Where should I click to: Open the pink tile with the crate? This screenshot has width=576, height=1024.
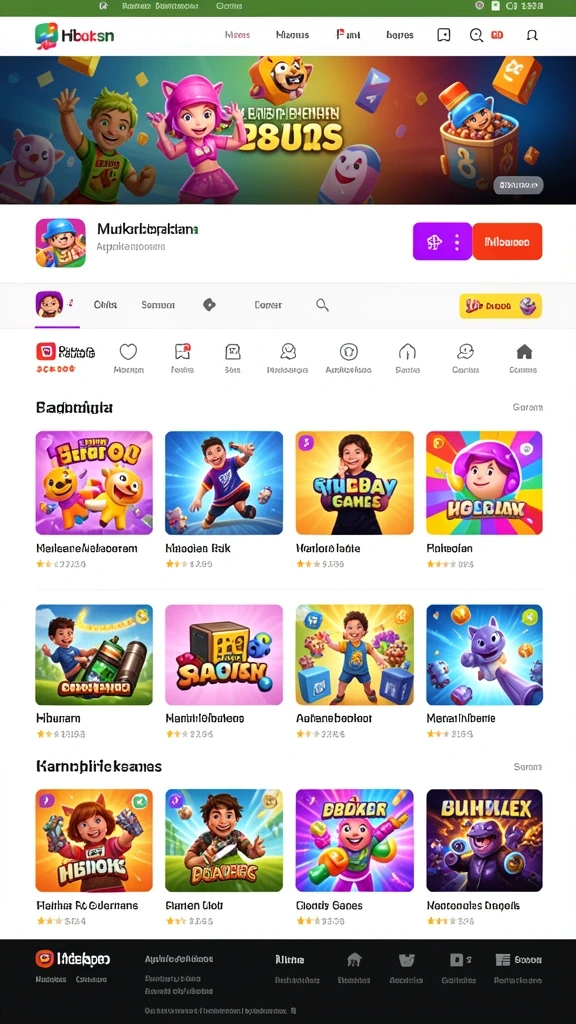point(224,654)
